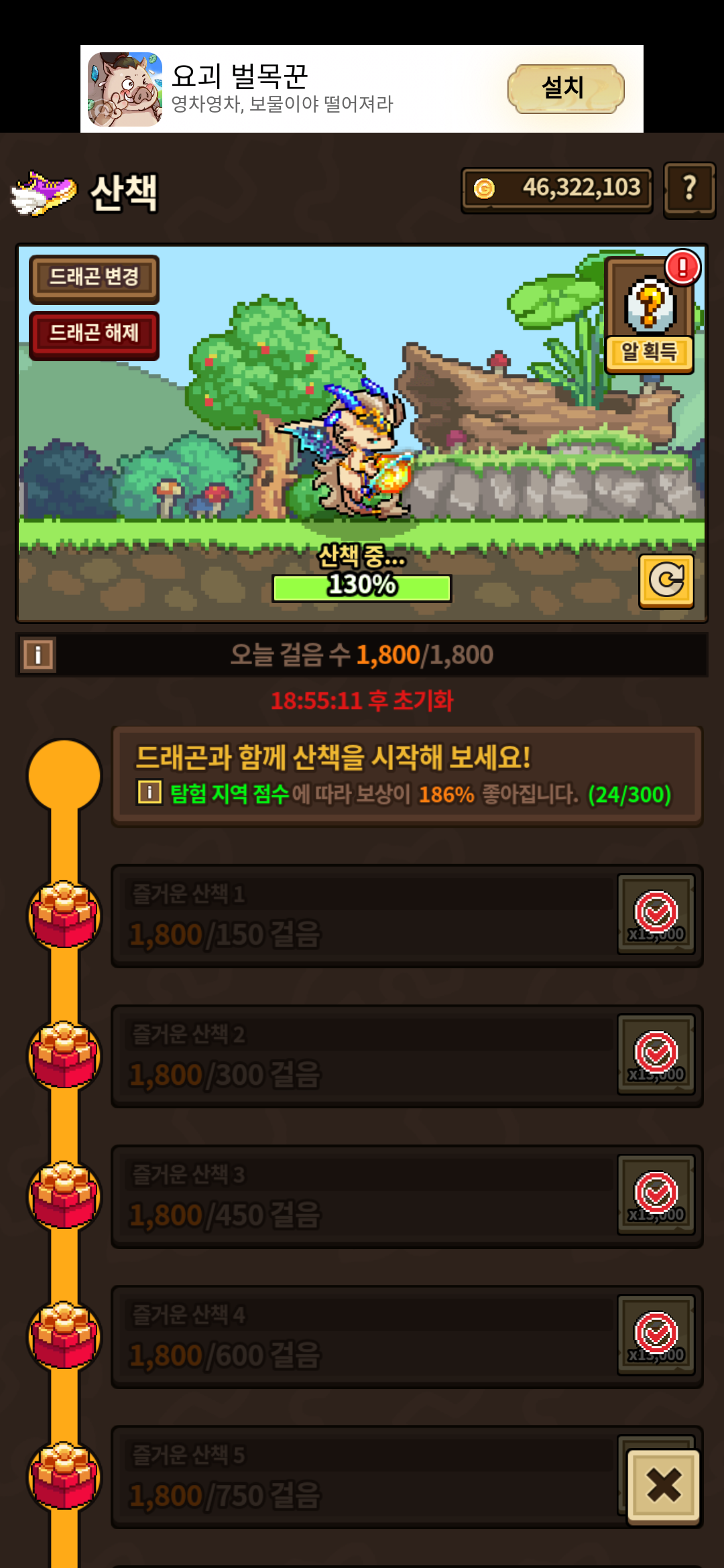Tap the 드래곤 해제 button
Viewport: 724px width, 1568px height.
click(x=94, y=334)
